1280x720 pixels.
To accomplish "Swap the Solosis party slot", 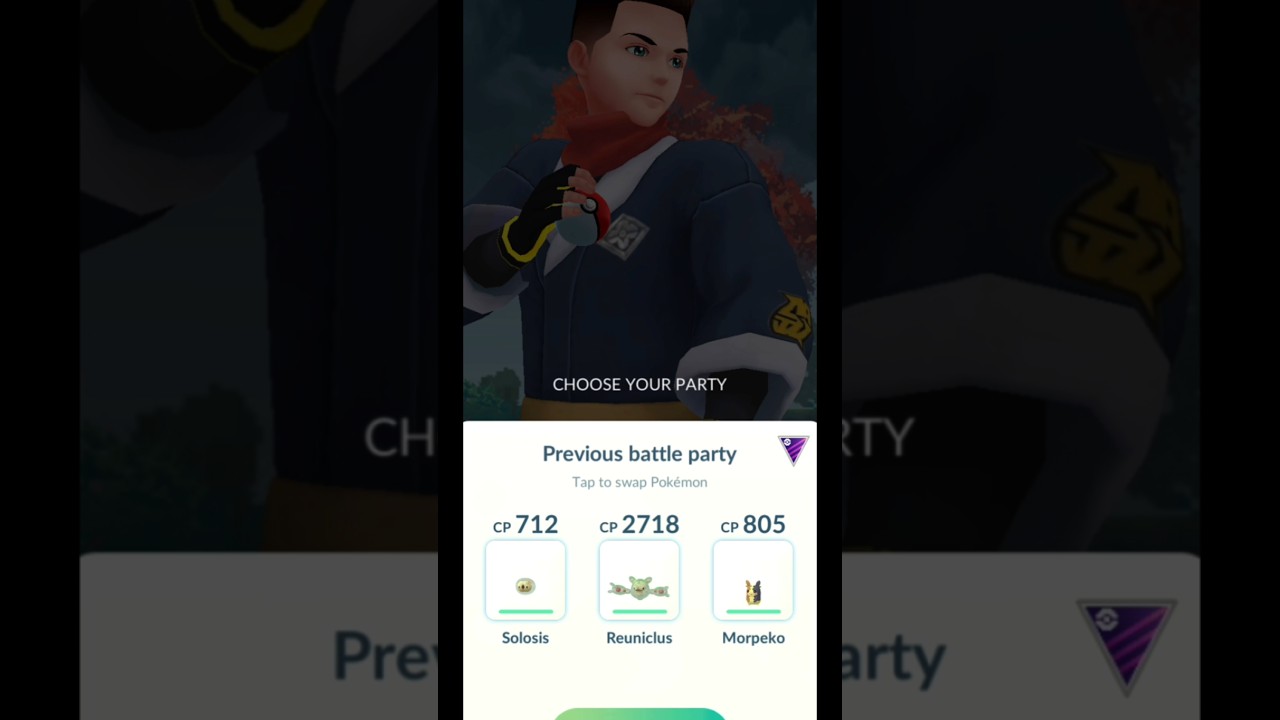I will point(525,580).
